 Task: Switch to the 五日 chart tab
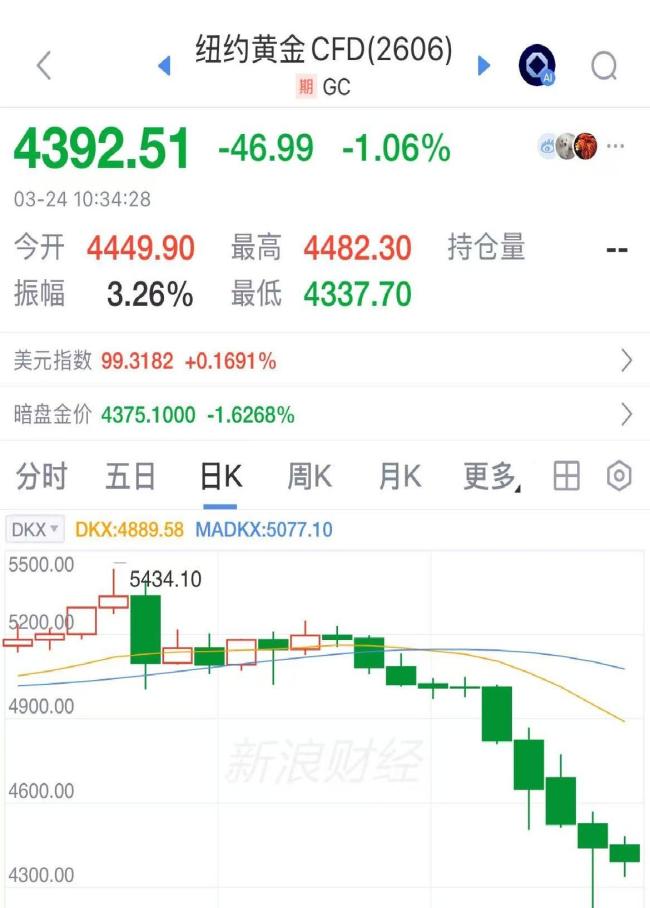coord(131,477)
